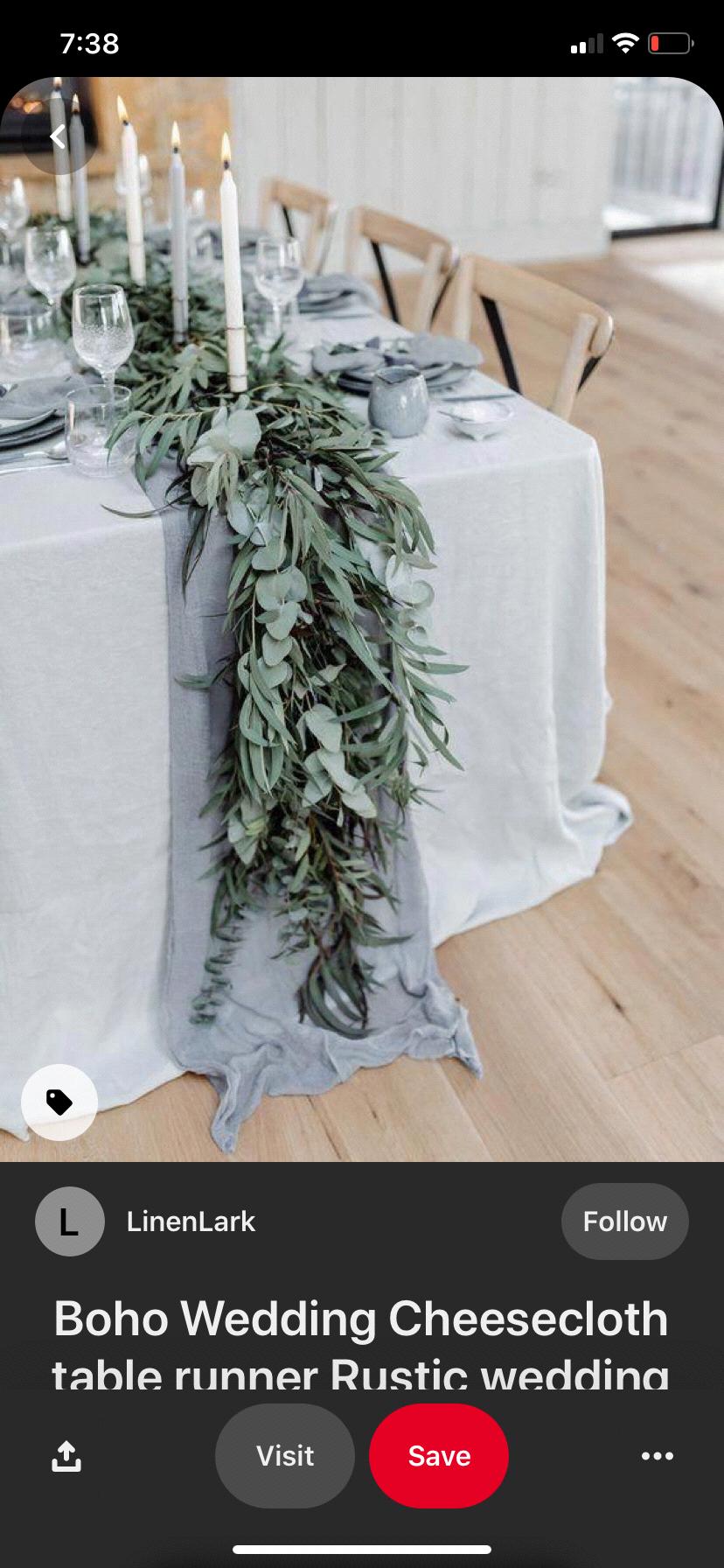This screenshot has height=1568, width=724.
Task: Go back using the arrow icon
Action: coord(58,136)
